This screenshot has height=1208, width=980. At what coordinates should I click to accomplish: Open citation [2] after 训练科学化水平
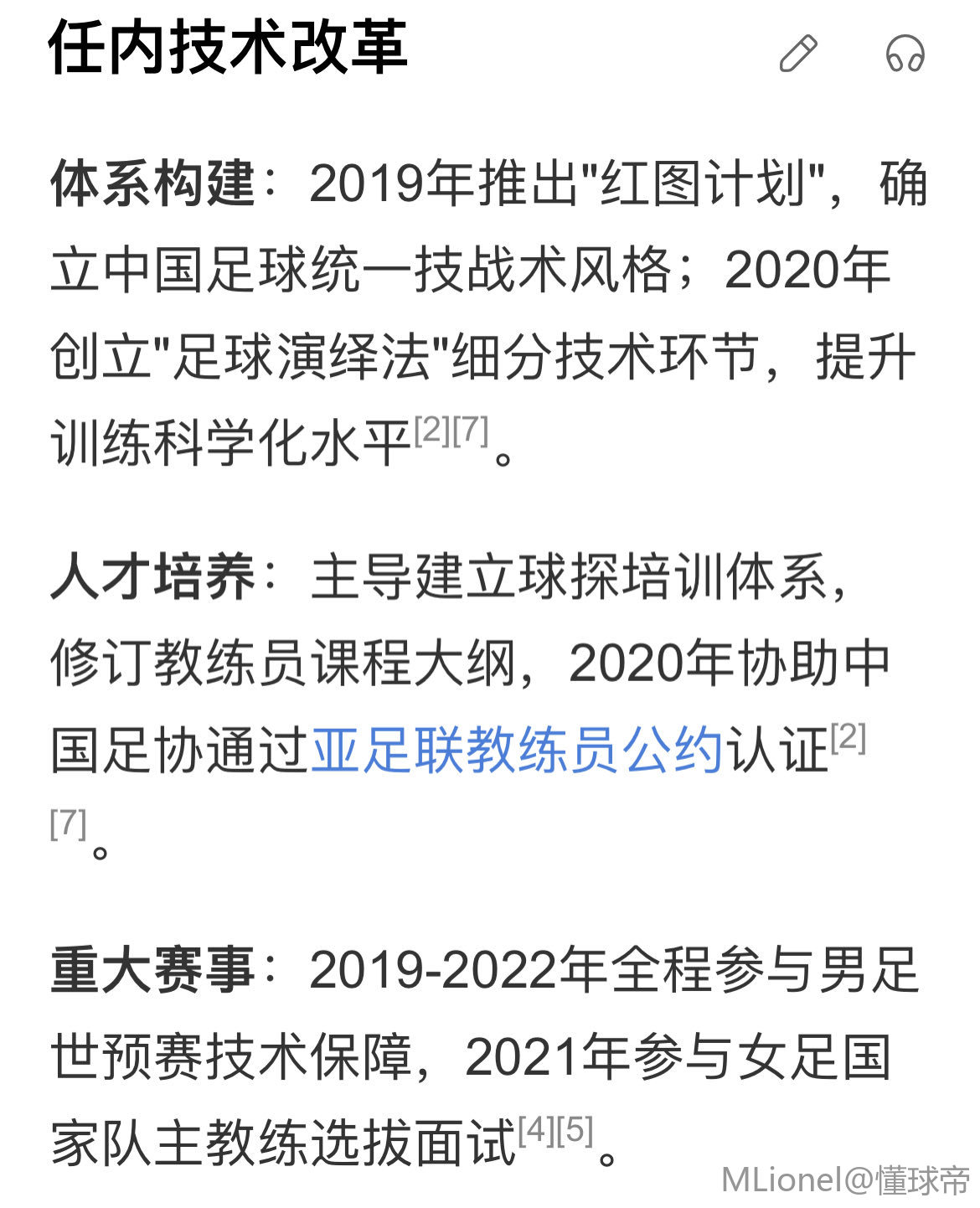(x=432, y=430)
